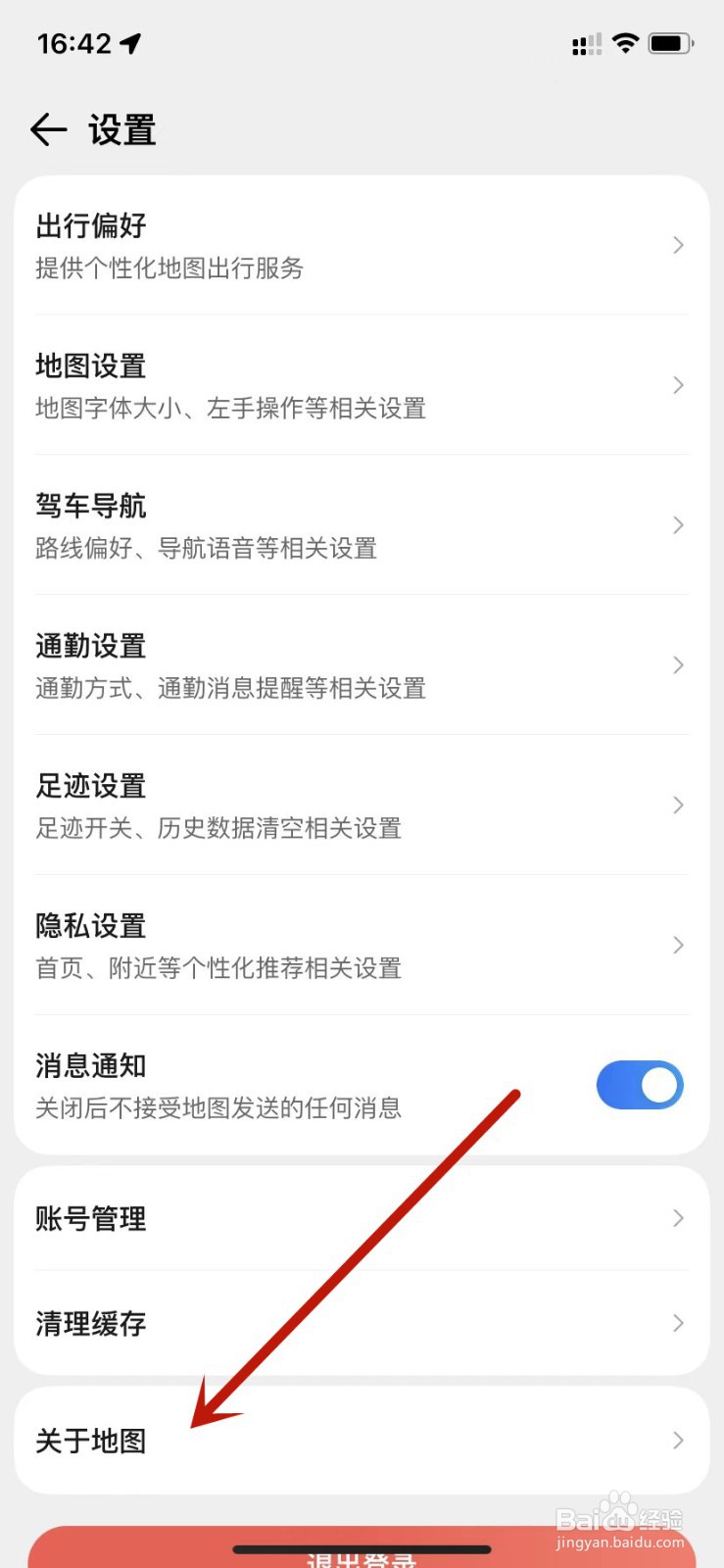Disable the 消息通知 message notifications toggle

point(640,1085)
